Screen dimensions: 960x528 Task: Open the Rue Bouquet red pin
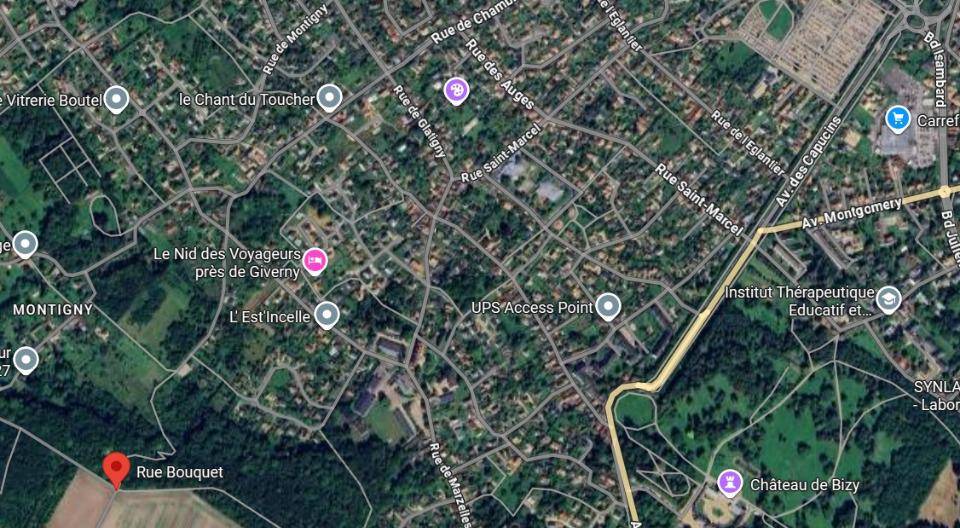[x=116, y=468]
